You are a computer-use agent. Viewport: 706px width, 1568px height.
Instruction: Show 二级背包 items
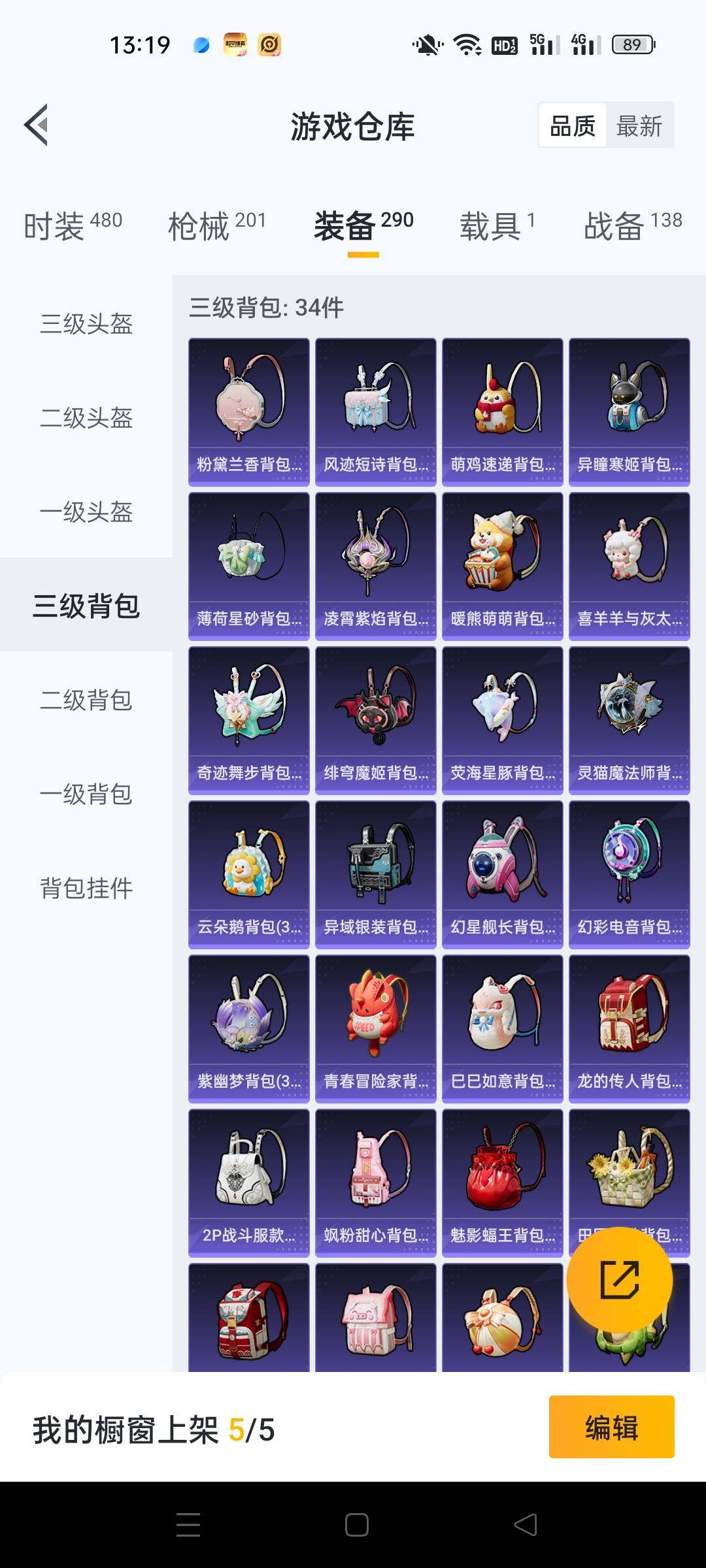86,700
